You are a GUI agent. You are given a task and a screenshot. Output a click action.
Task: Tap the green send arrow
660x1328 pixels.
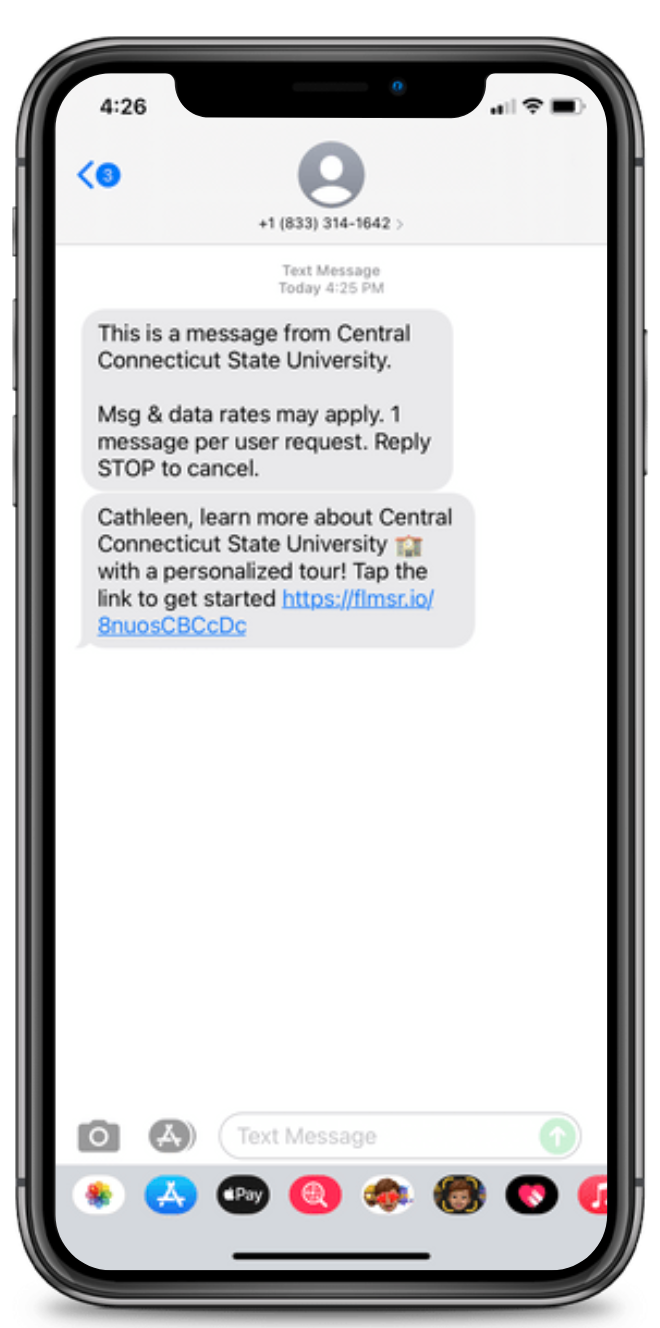[557, 1136]
